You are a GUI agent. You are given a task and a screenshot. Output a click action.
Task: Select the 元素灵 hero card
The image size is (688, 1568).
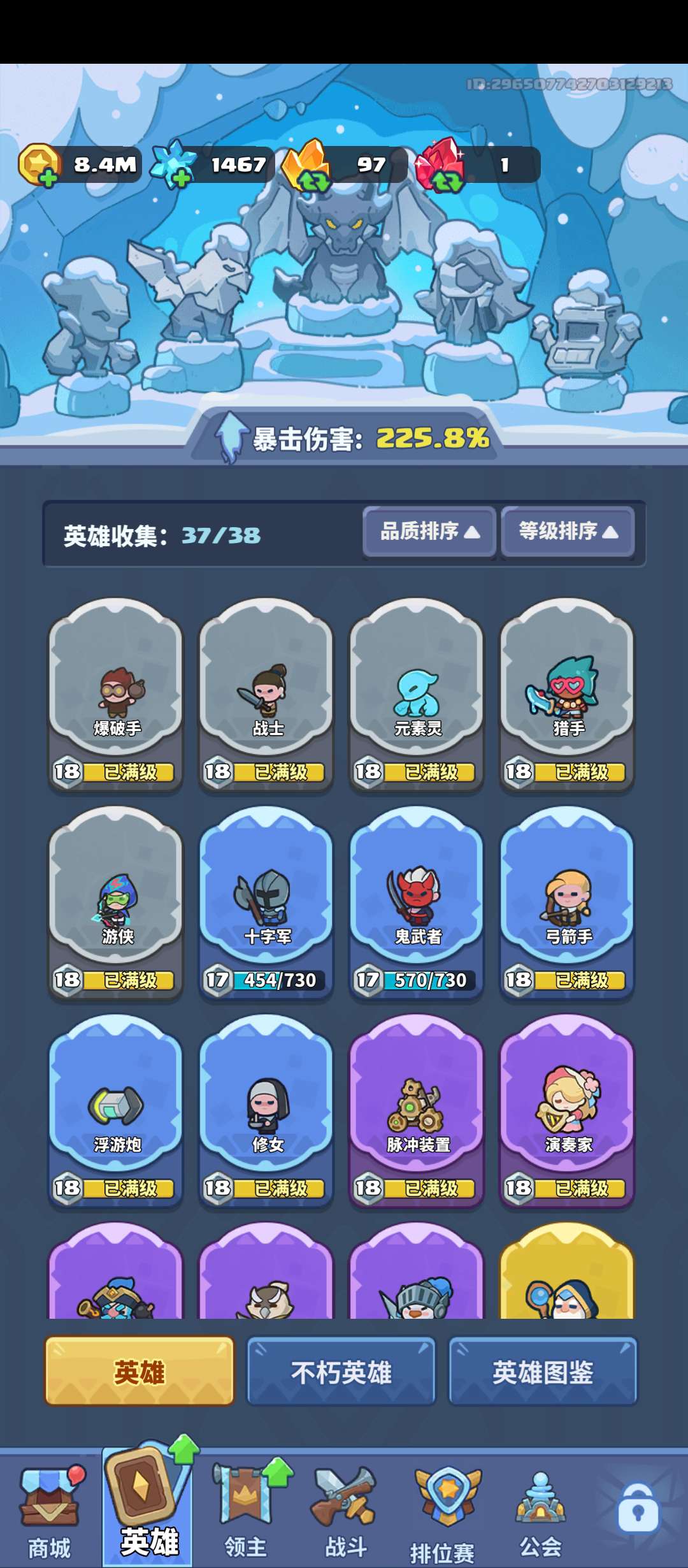[x=417, y=695]
